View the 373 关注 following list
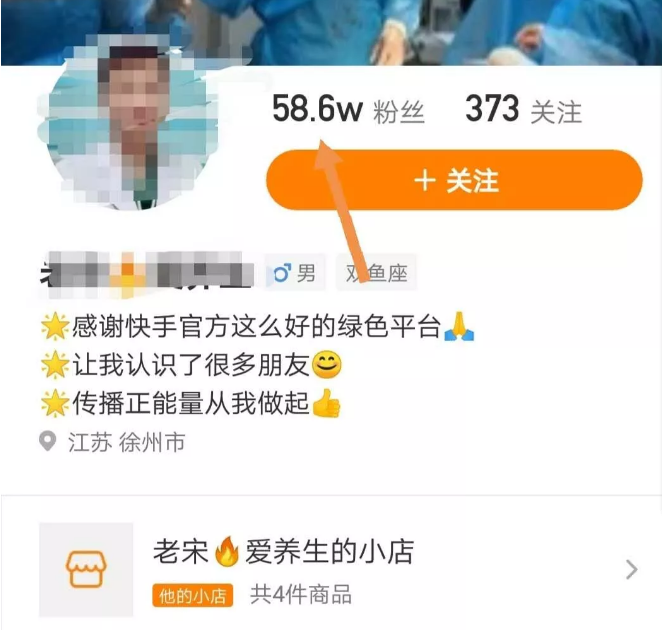This screenshot has width=662, height=630. 522,110
